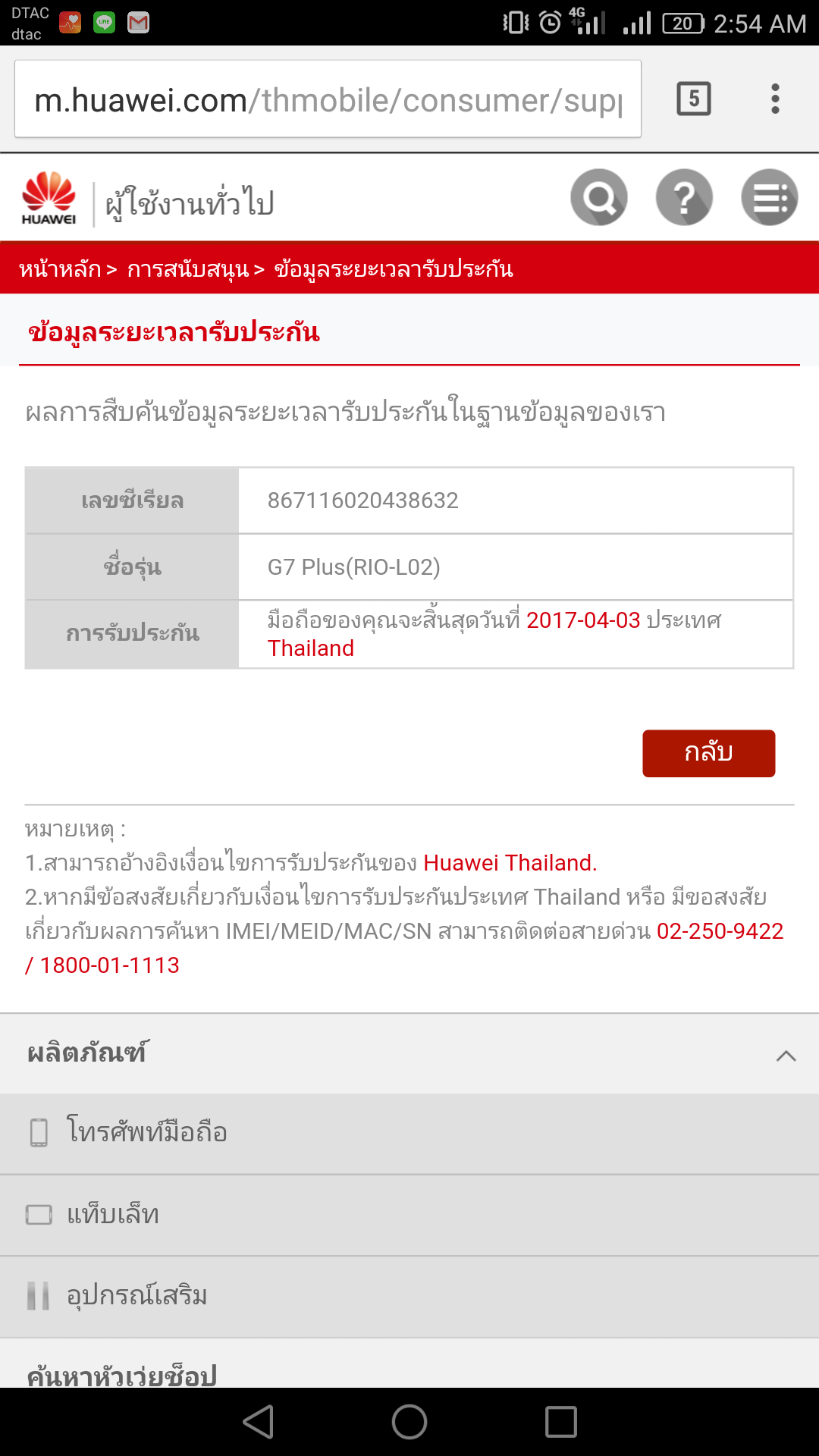Screen dimensions: 819x1456
Task: Open the browser overflow menu
Action: (774, 99)
